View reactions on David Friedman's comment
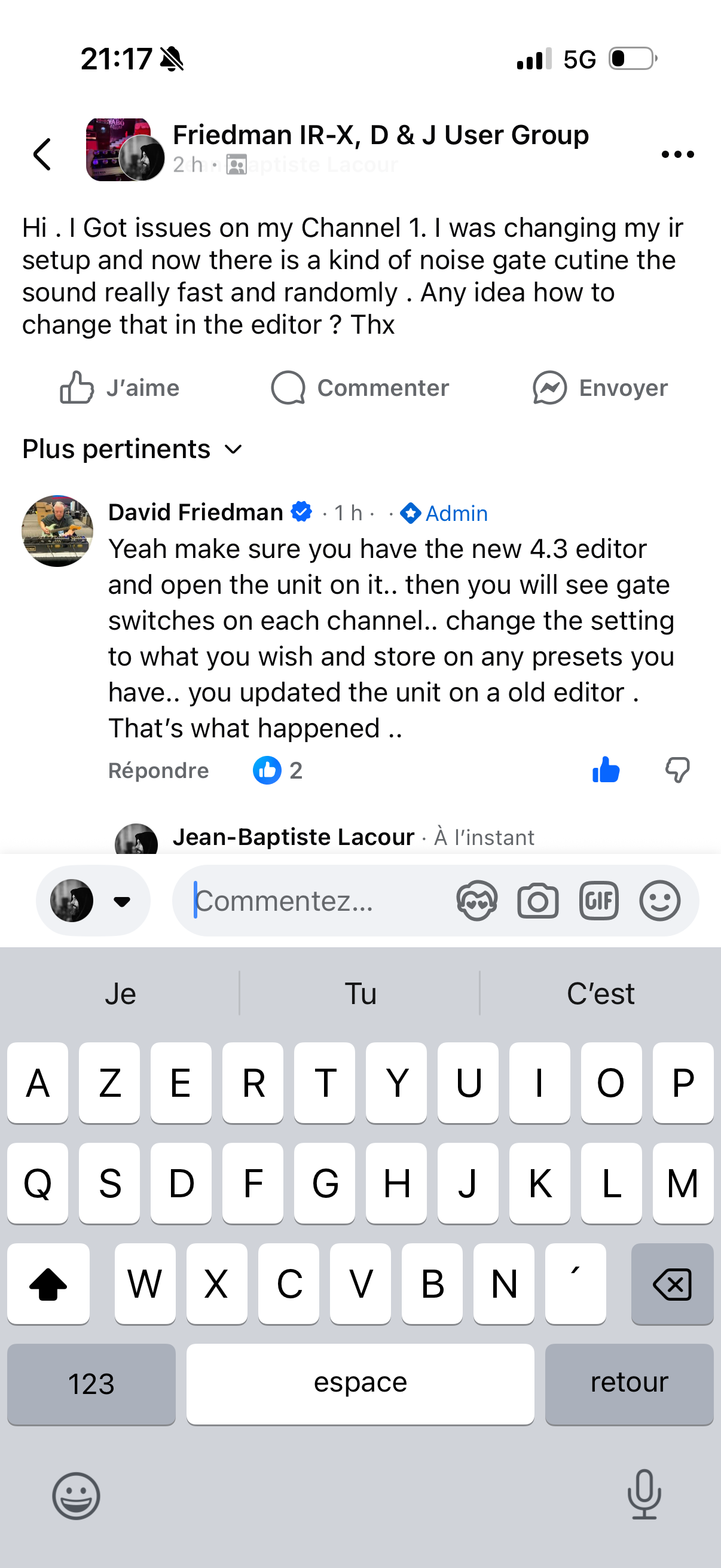Screen dimensions: 721x1568 [x=277, y=771]
